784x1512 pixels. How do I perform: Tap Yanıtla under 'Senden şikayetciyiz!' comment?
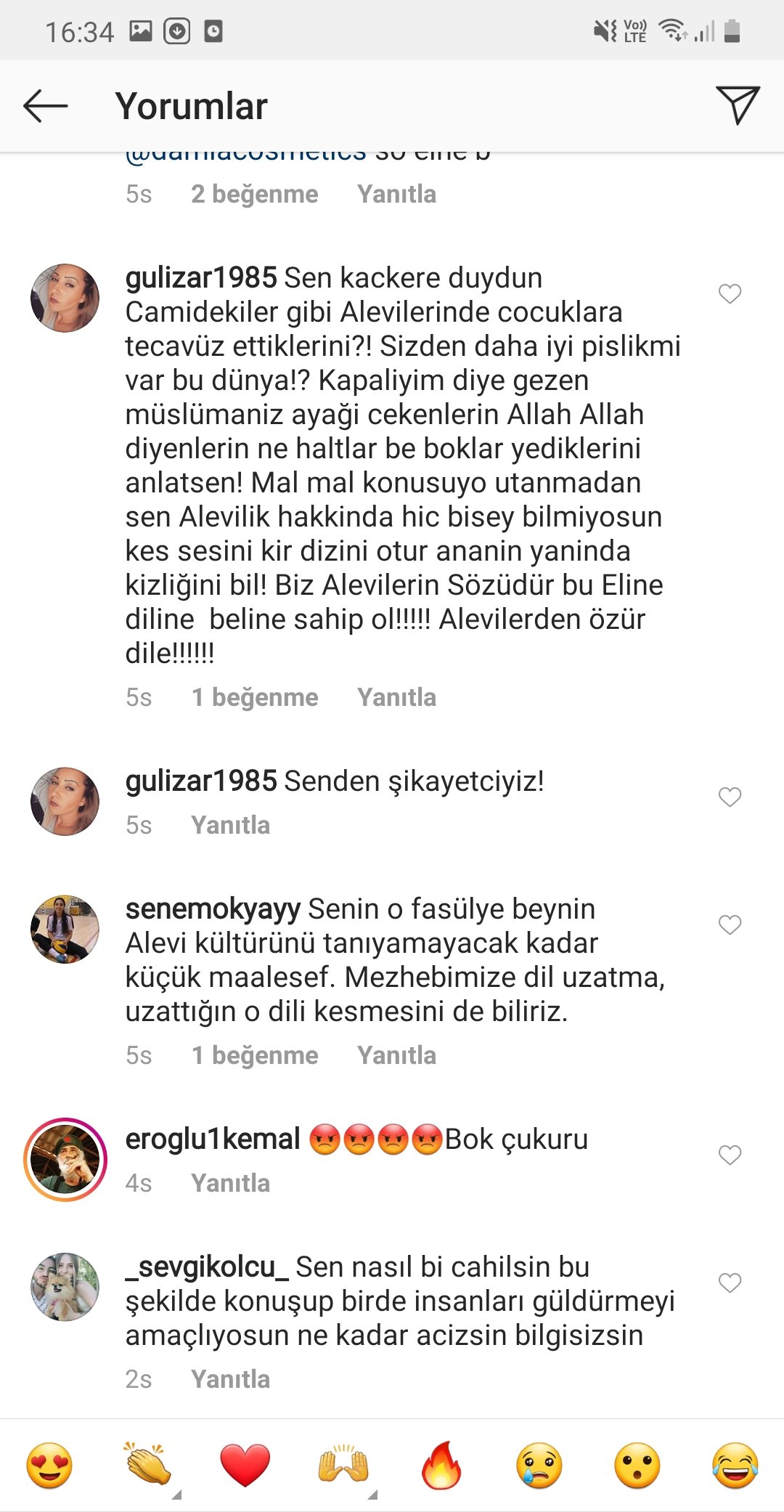(230, 825)
